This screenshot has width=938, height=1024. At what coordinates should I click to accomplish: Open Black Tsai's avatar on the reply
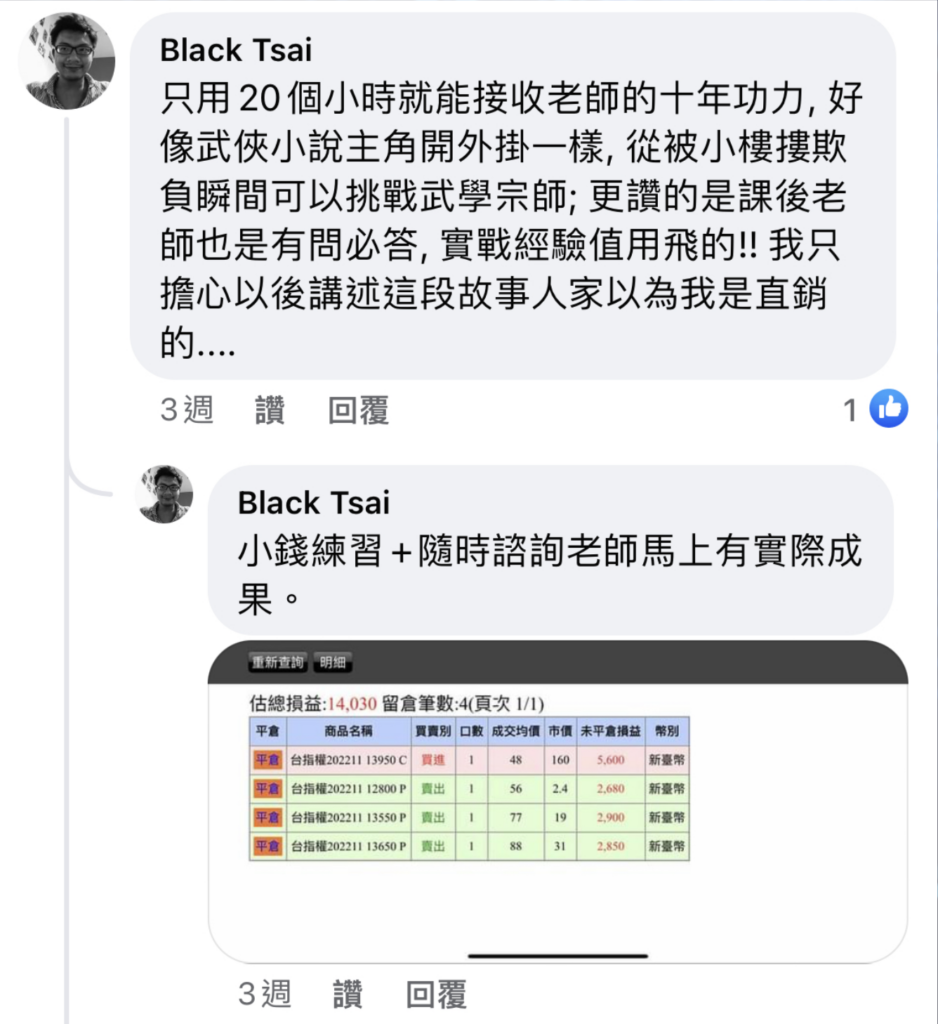click(x=164, y=494)
